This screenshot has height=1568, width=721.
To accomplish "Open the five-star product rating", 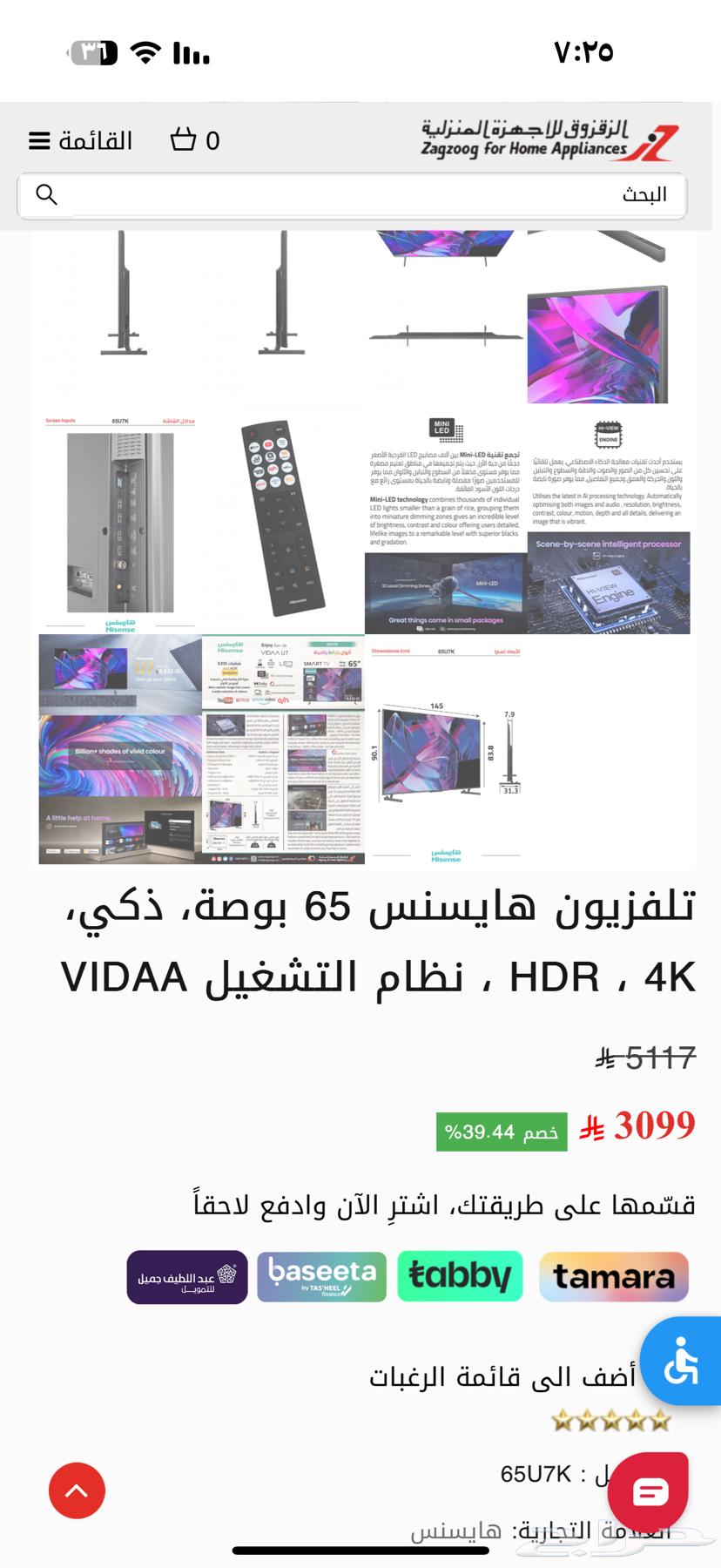I will [611, 1422].
